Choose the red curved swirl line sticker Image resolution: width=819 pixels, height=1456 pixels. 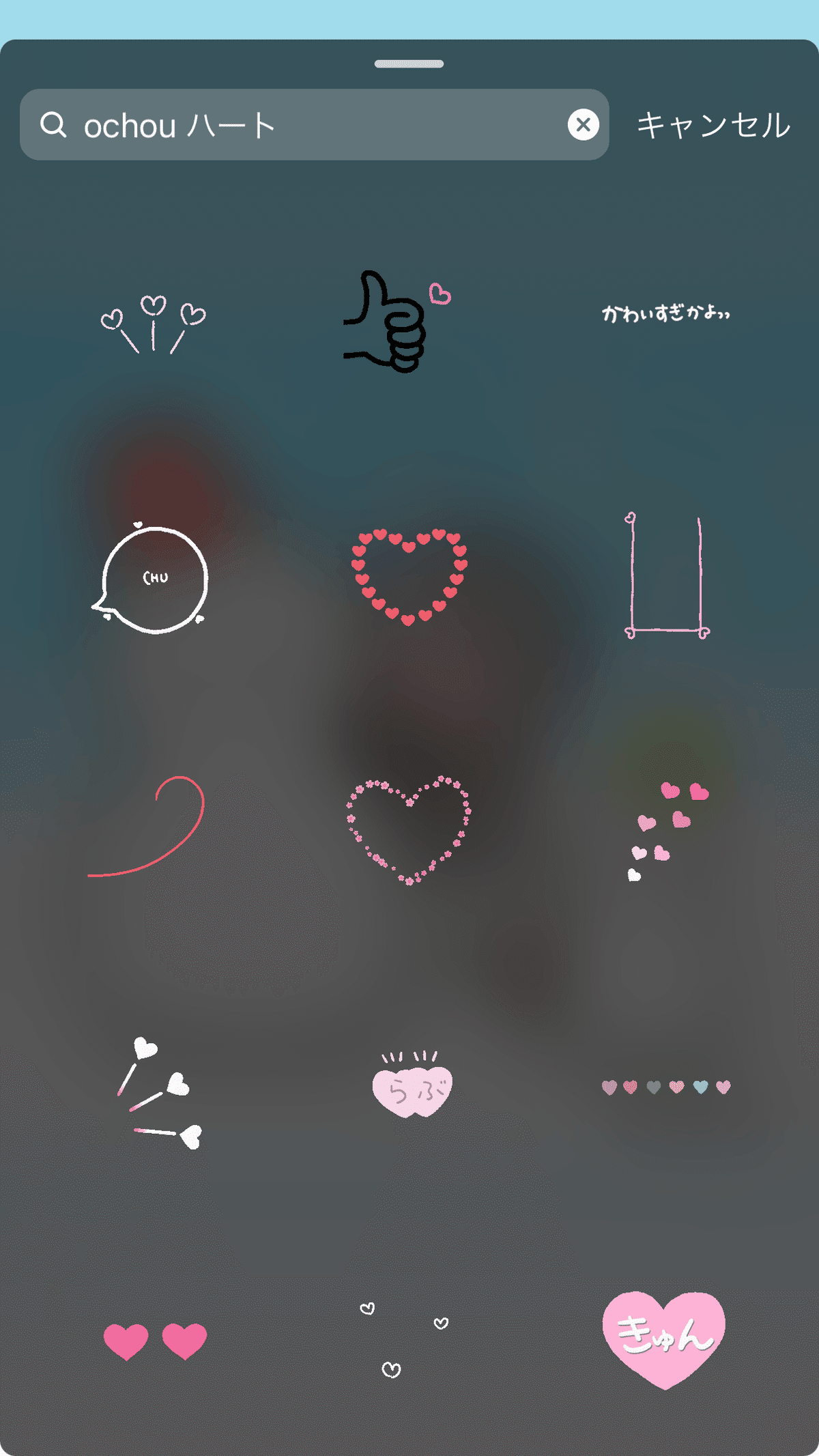point(152,827)
